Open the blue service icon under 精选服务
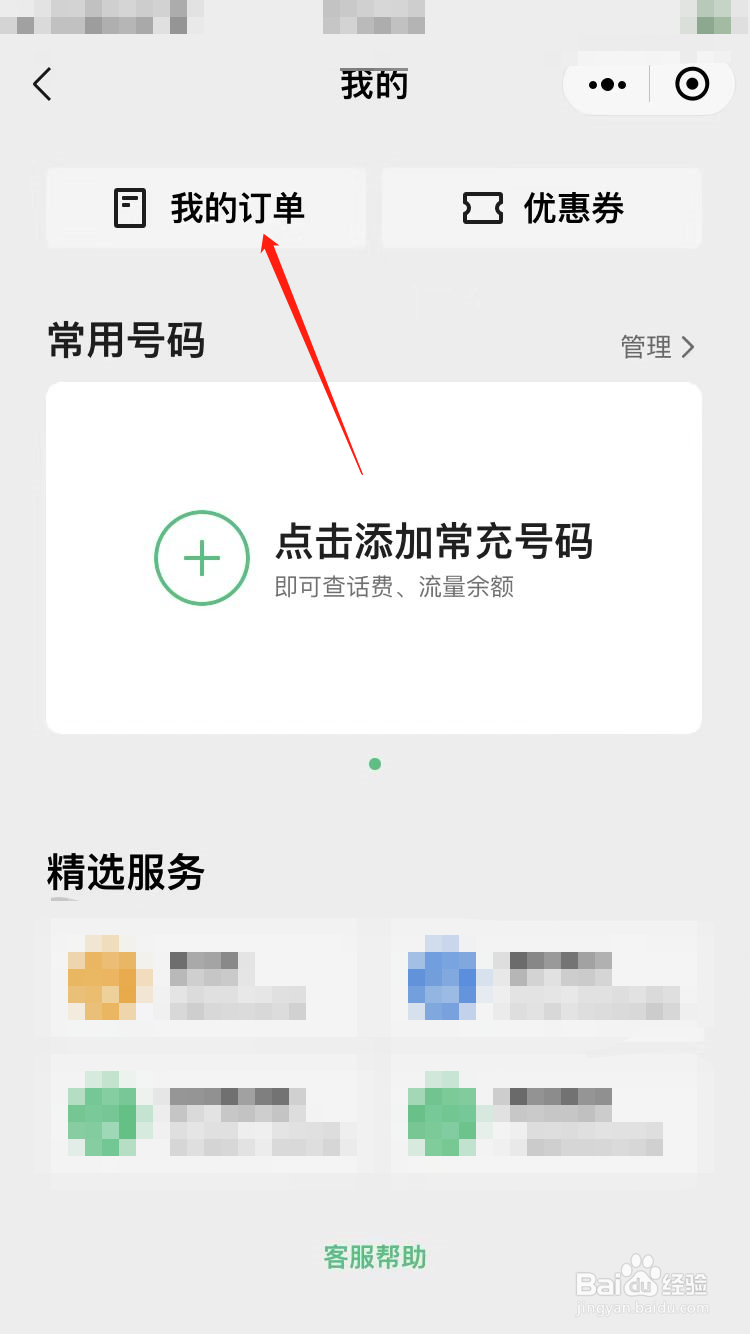 coord(441,975)
